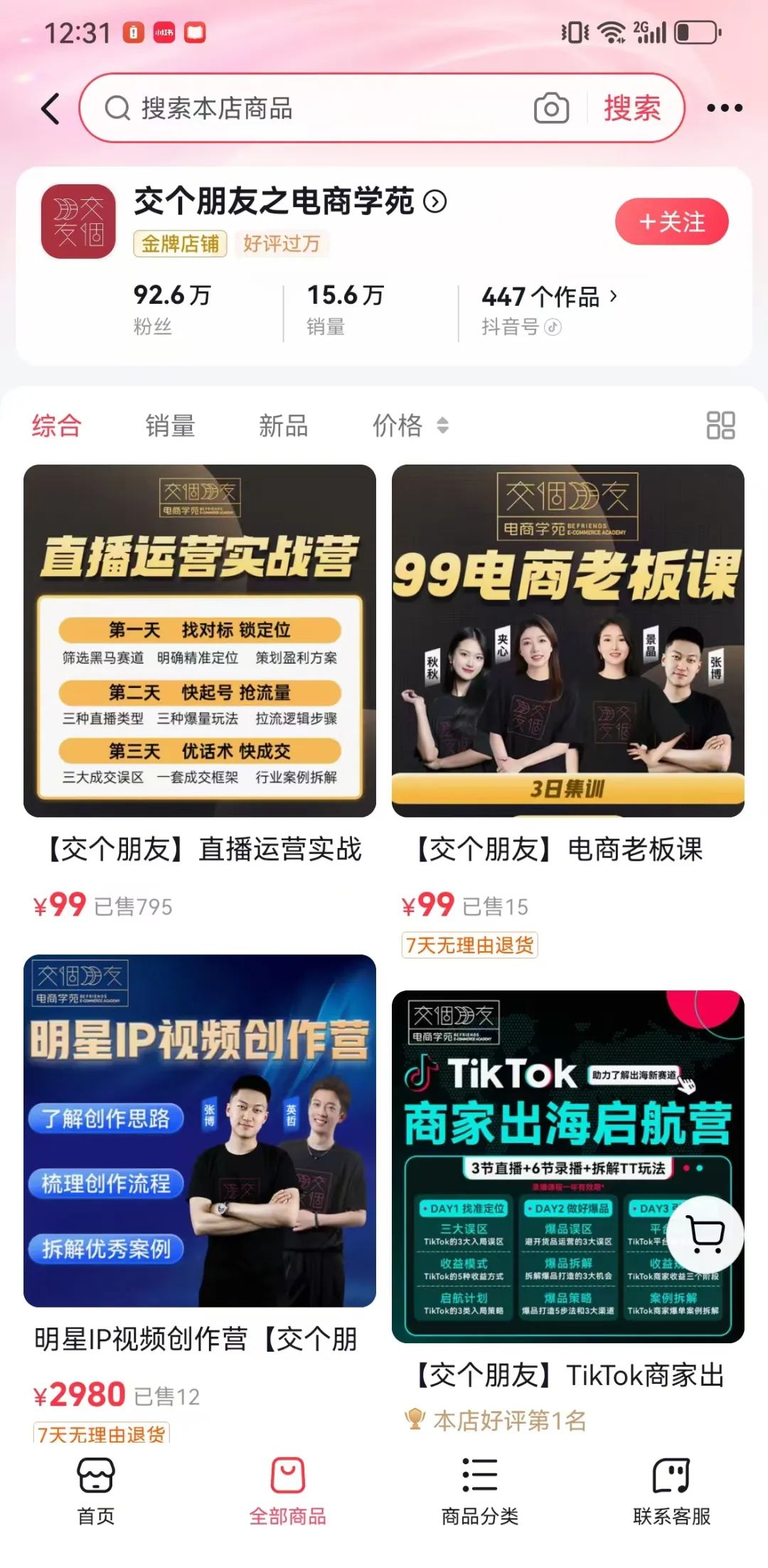Toggle the grid layout view icon
This screenshot has width=768, height=1568.
[720, 426]
